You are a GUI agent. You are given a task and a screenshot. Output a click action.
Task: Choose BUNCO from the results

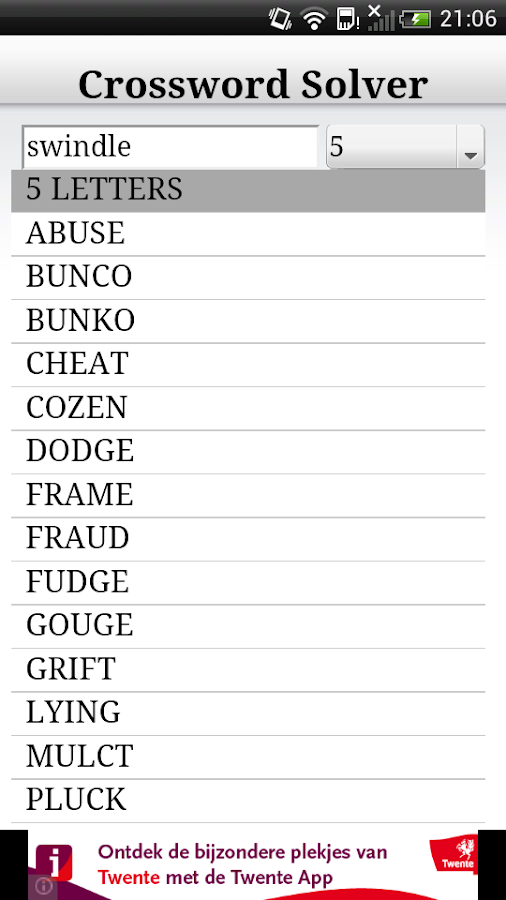pos(248,278)
